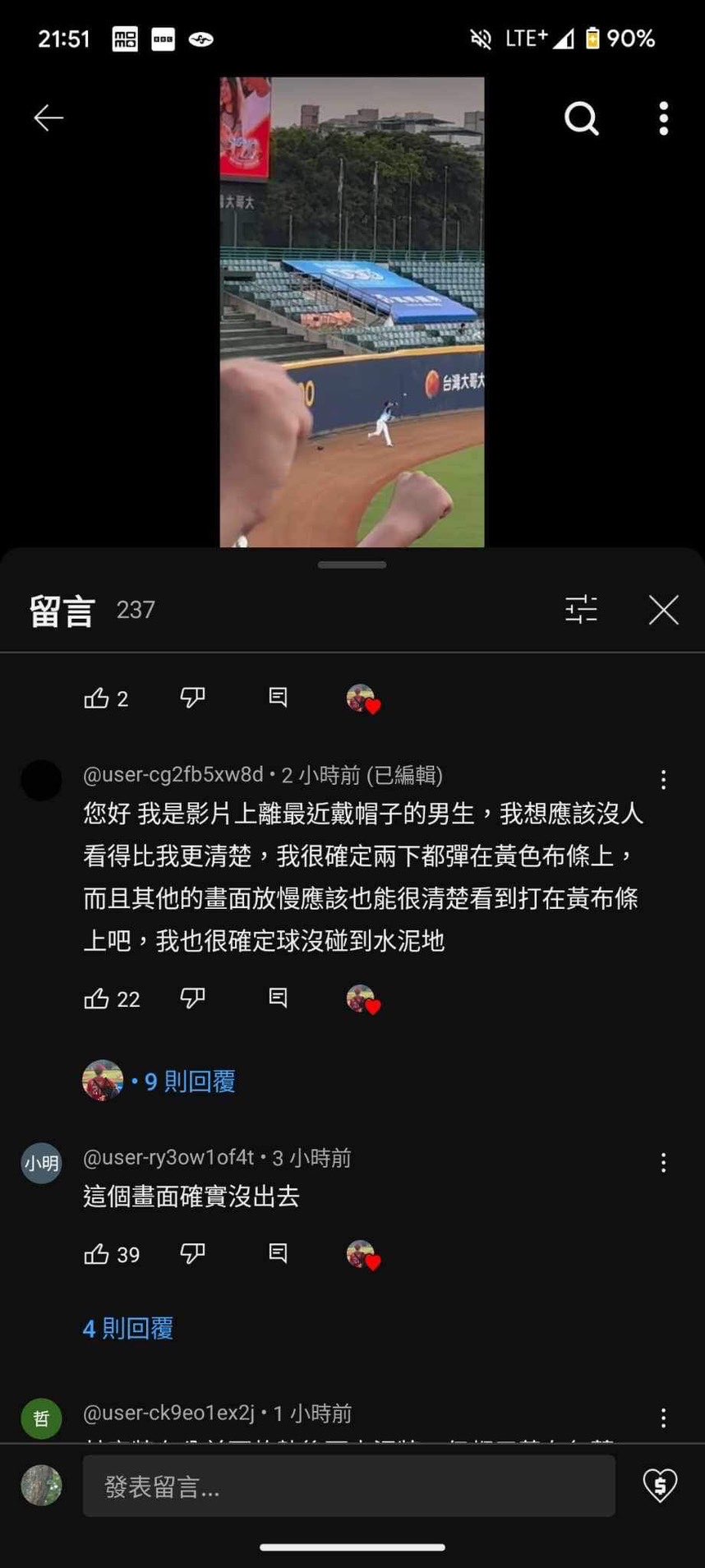Like the comment by @user-cg2fb5xw8d
705x1568 pixels.
click(97, 998)
